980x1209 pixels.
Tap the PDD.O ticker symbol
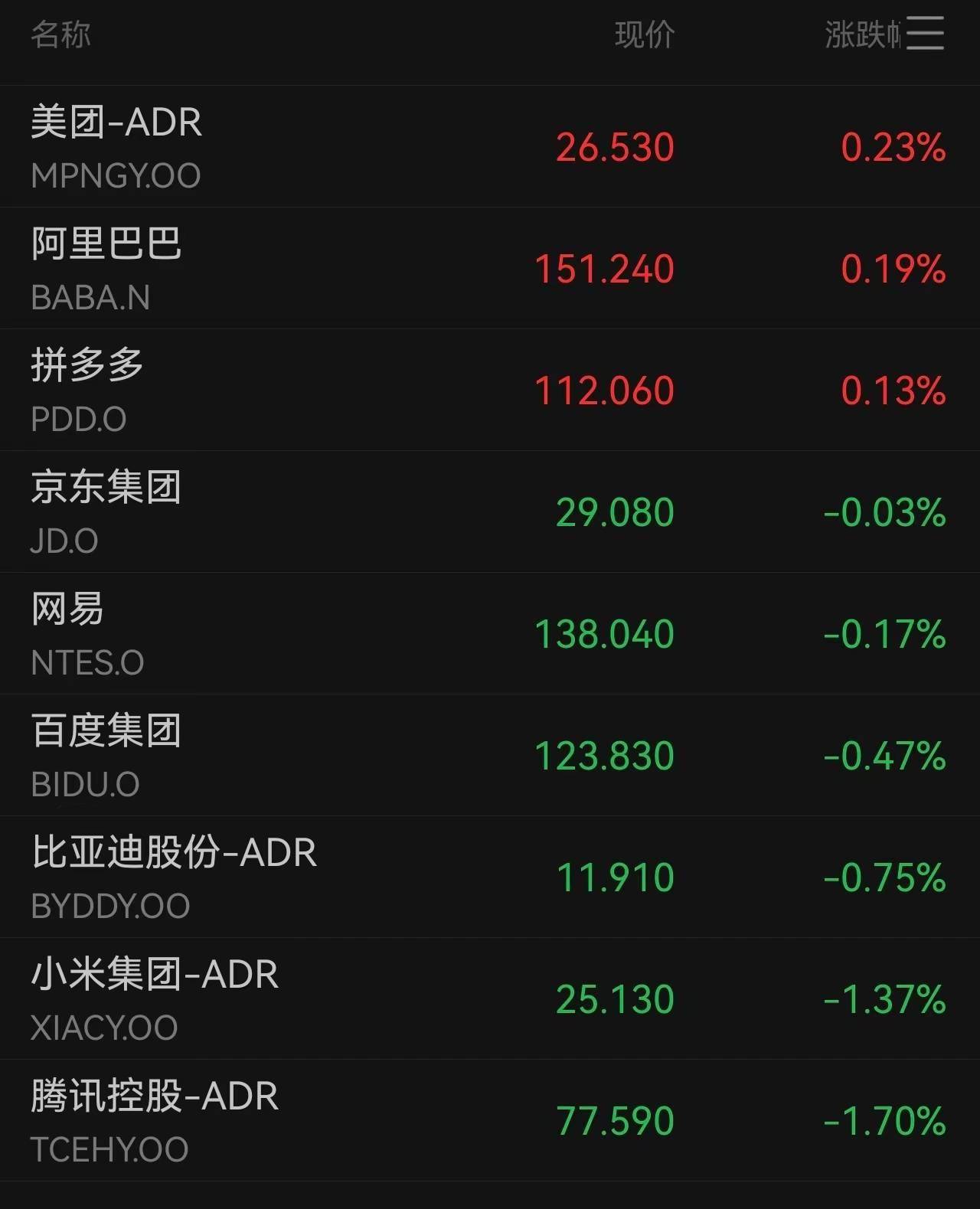click(x=77, y=420)
